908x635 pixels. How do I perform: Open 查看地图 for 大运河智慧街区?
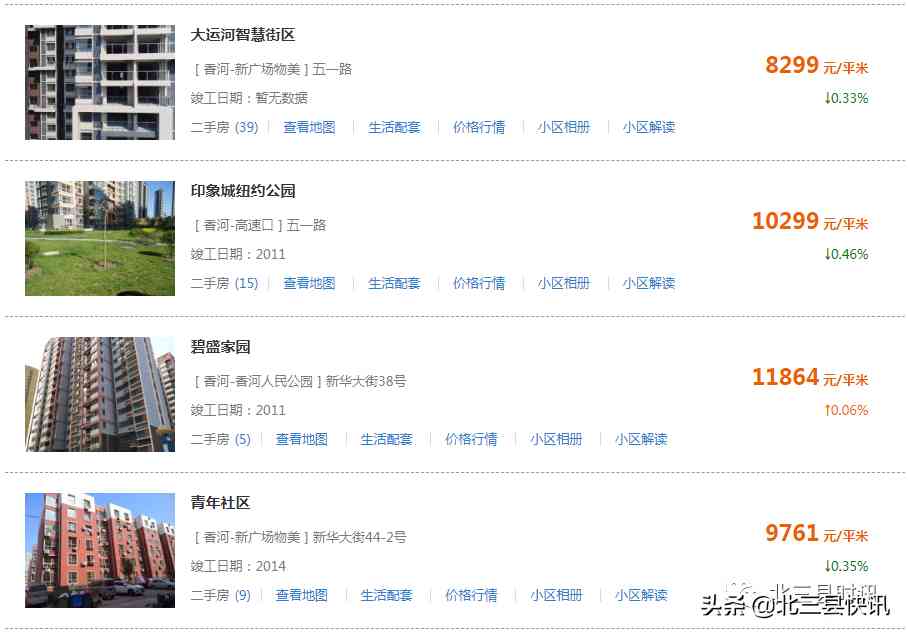click(309, 127)
